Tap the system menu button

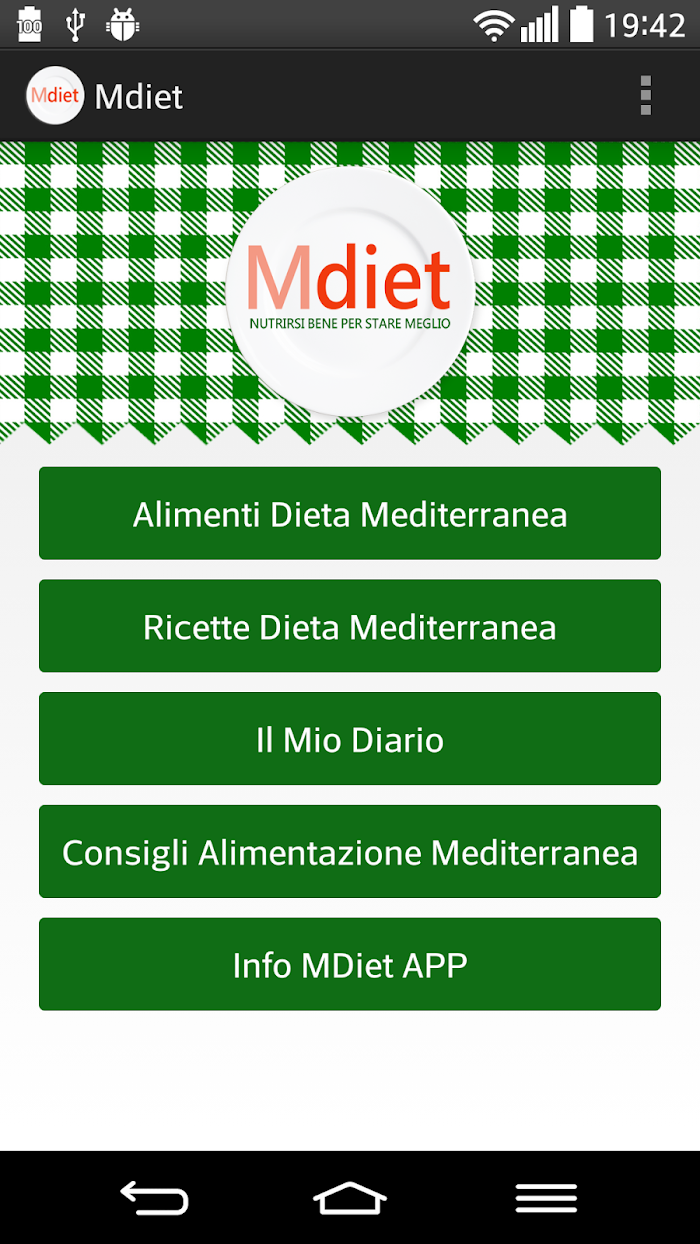tap(546, 1197)
